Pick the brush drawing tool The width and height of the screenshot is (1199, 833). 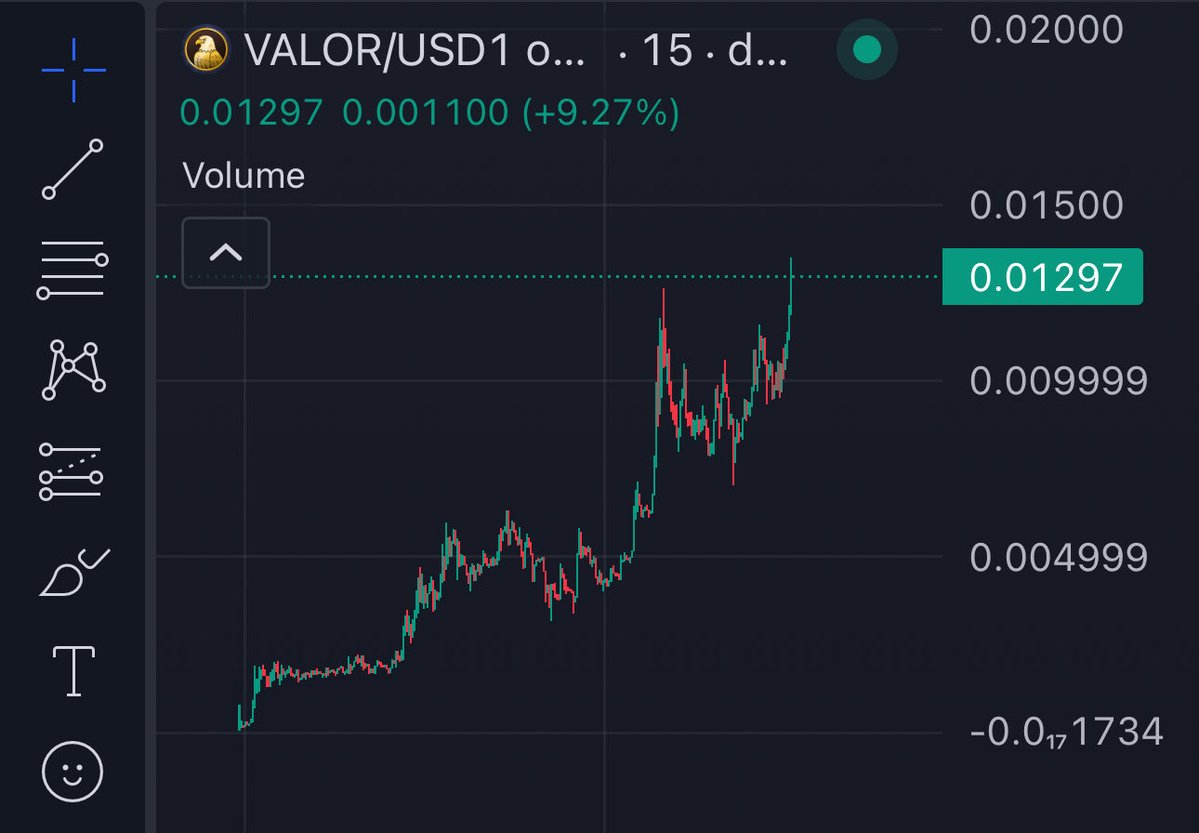point(73,573)
